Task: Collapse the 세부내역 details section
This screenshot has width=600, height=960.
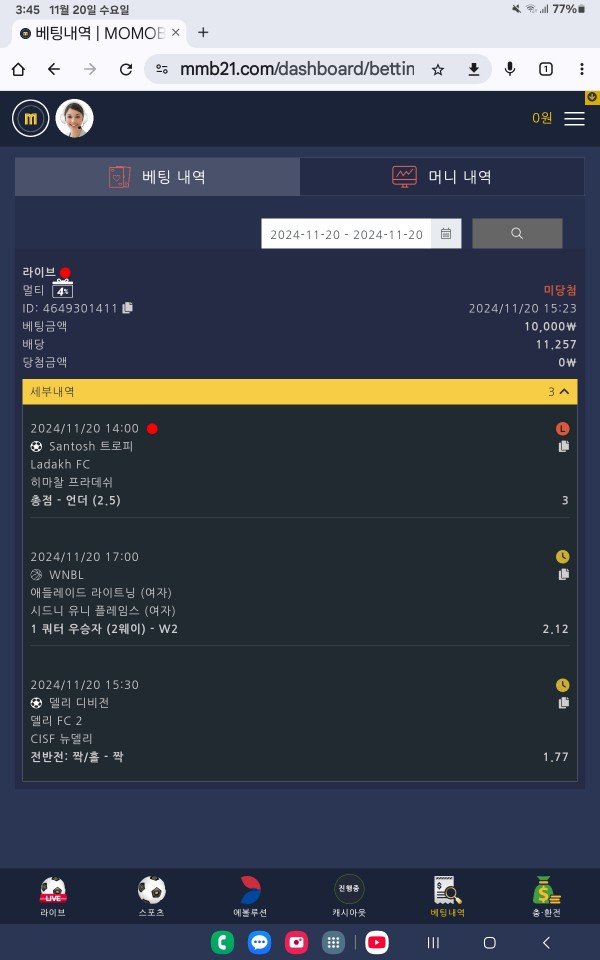Action: pyautogui.click(x=564, y=392)
